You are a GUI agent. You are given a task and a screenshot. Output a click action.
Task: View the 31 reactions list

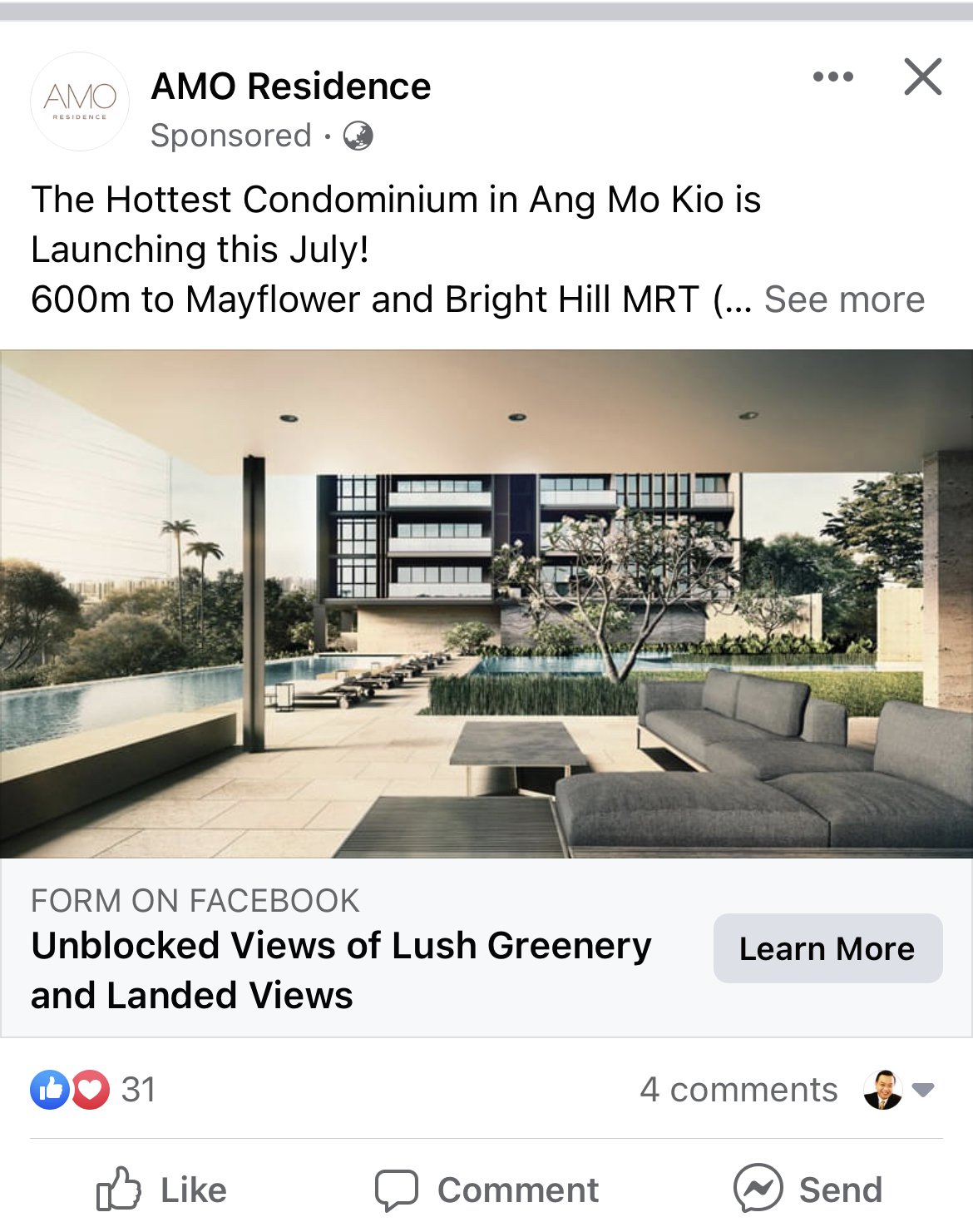(x=93, y=1090)
